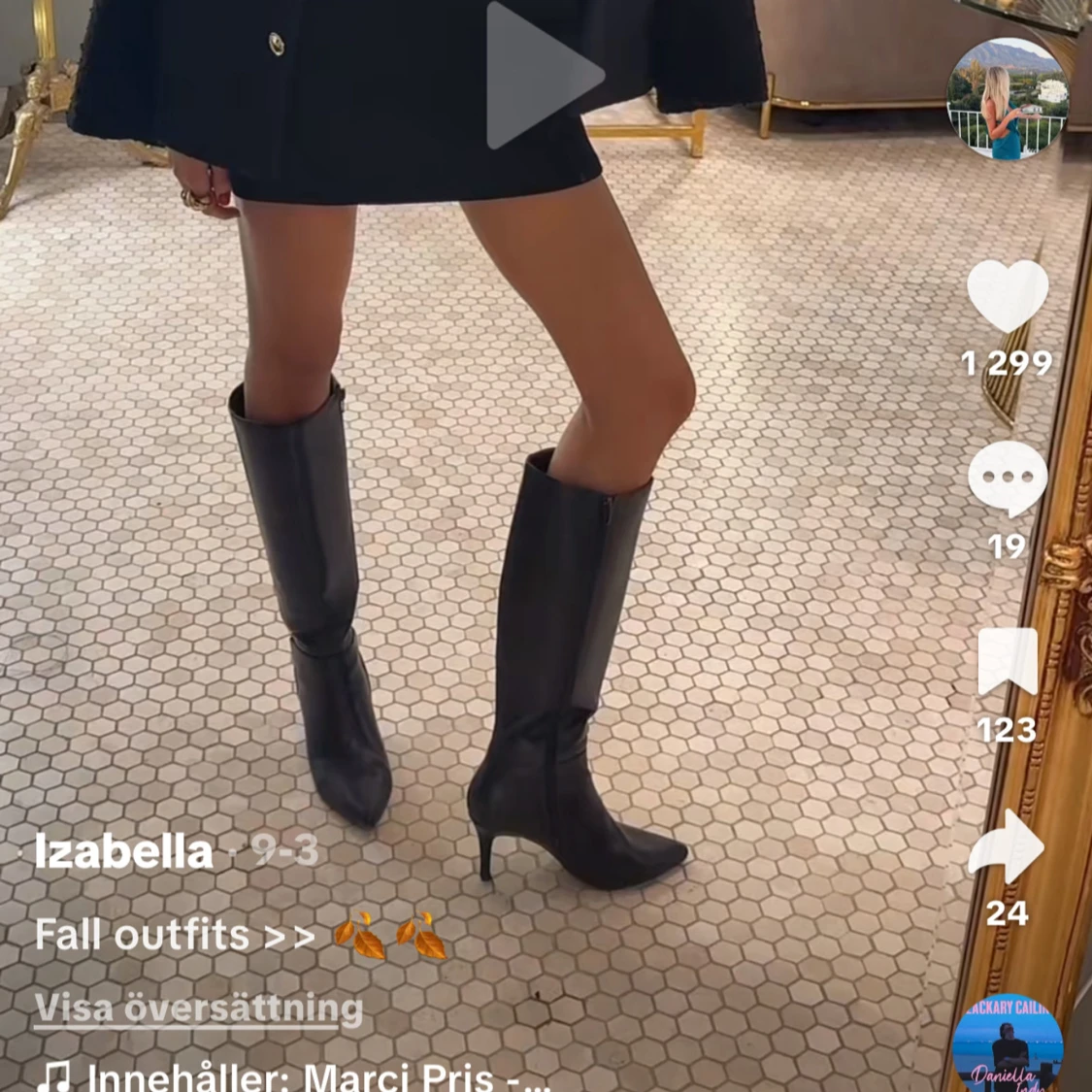Viewport: 1092px width, 1092px height.
Task: Share this video via the arrow
Action: 1008,844
